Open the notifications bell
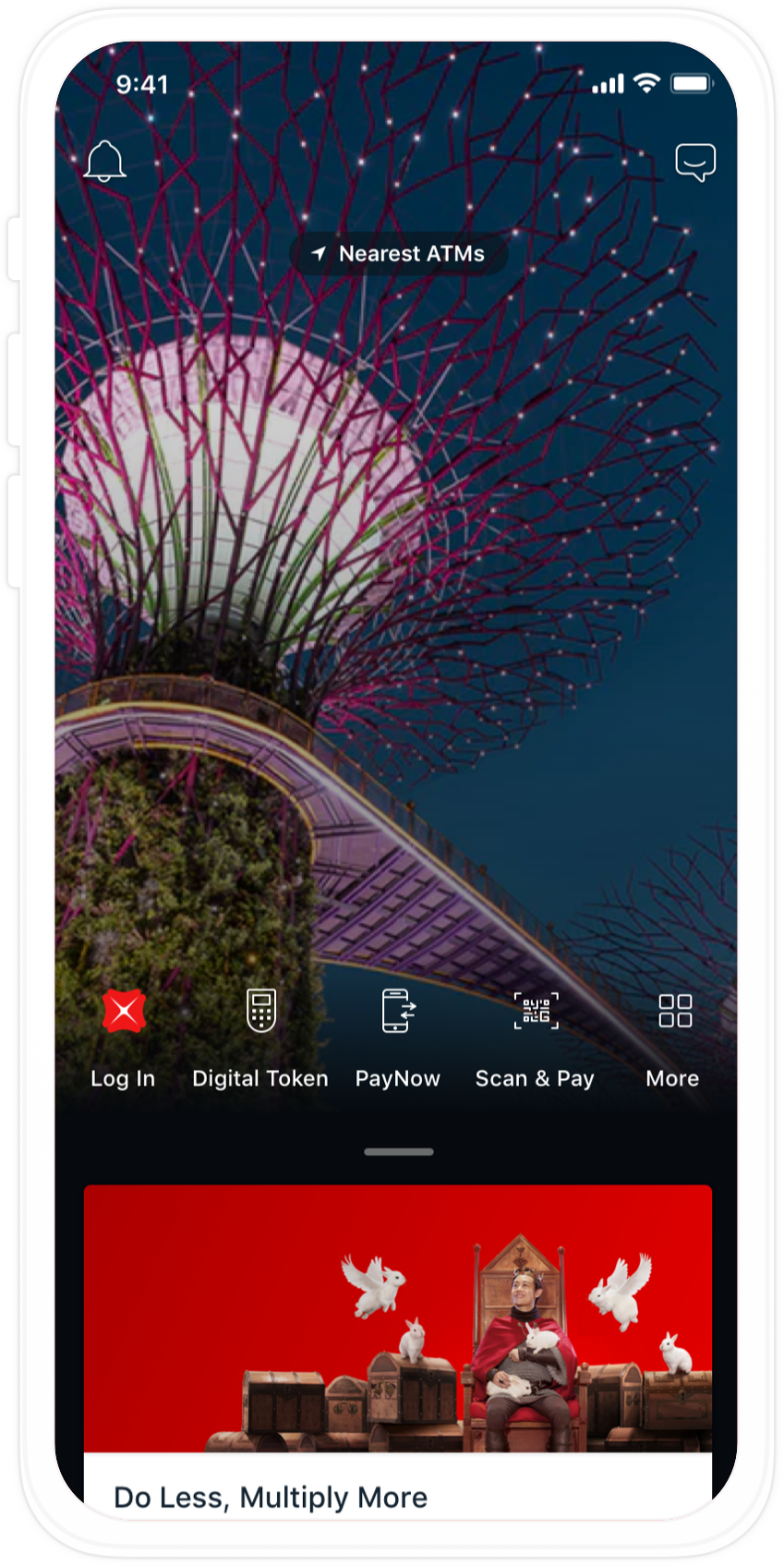The image size is (784, 1566). pos(104,162)
